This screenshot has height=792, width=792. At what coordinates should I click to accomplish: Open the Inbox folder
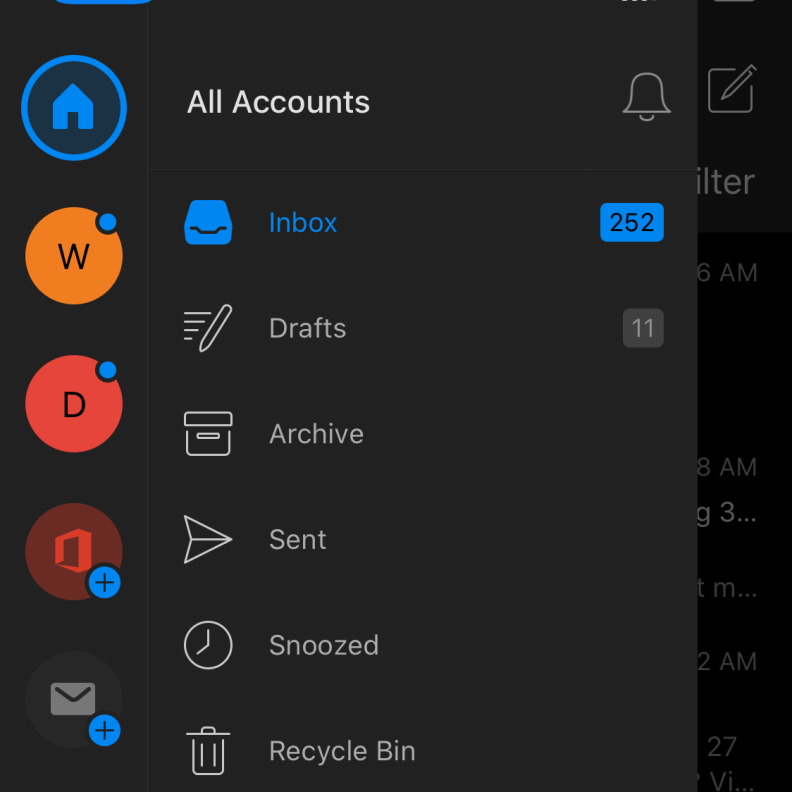[302, 222]
